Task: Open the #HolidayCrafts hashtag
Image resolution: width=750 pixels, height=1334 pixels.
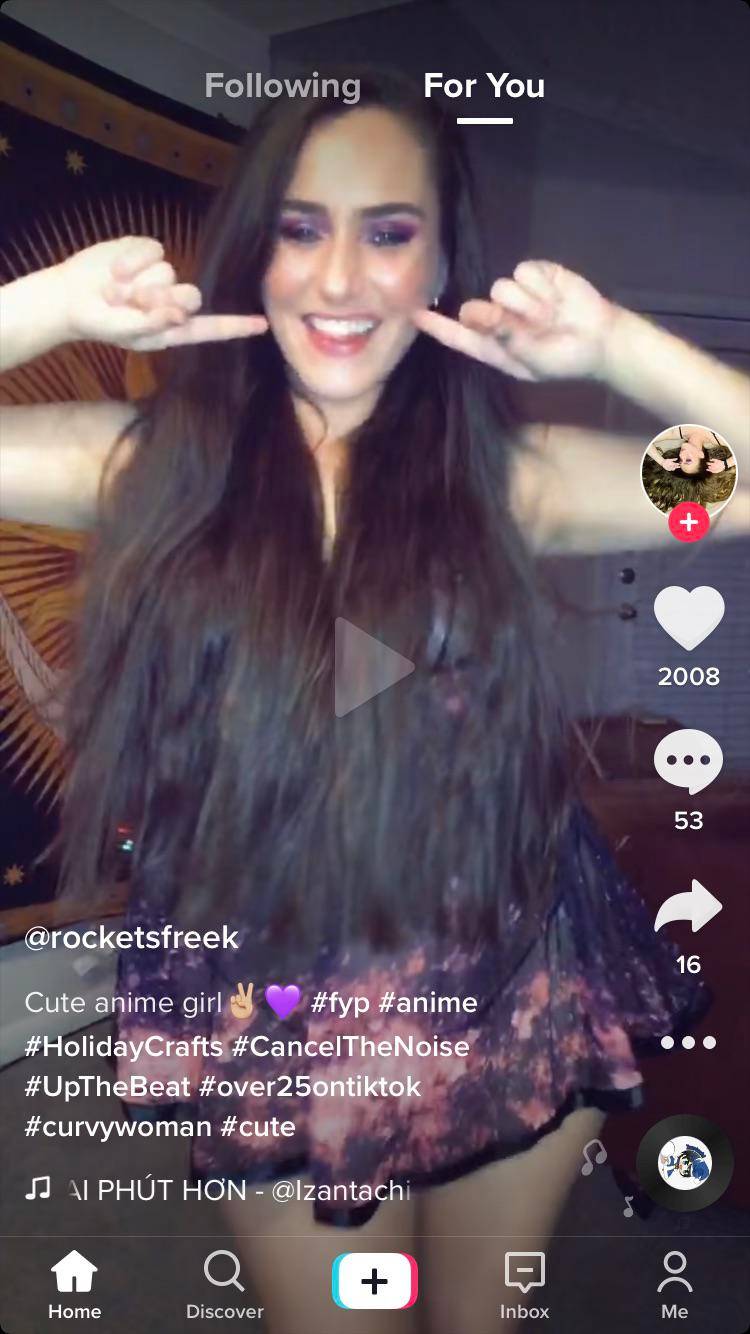Action: (x=124, y=1046)
